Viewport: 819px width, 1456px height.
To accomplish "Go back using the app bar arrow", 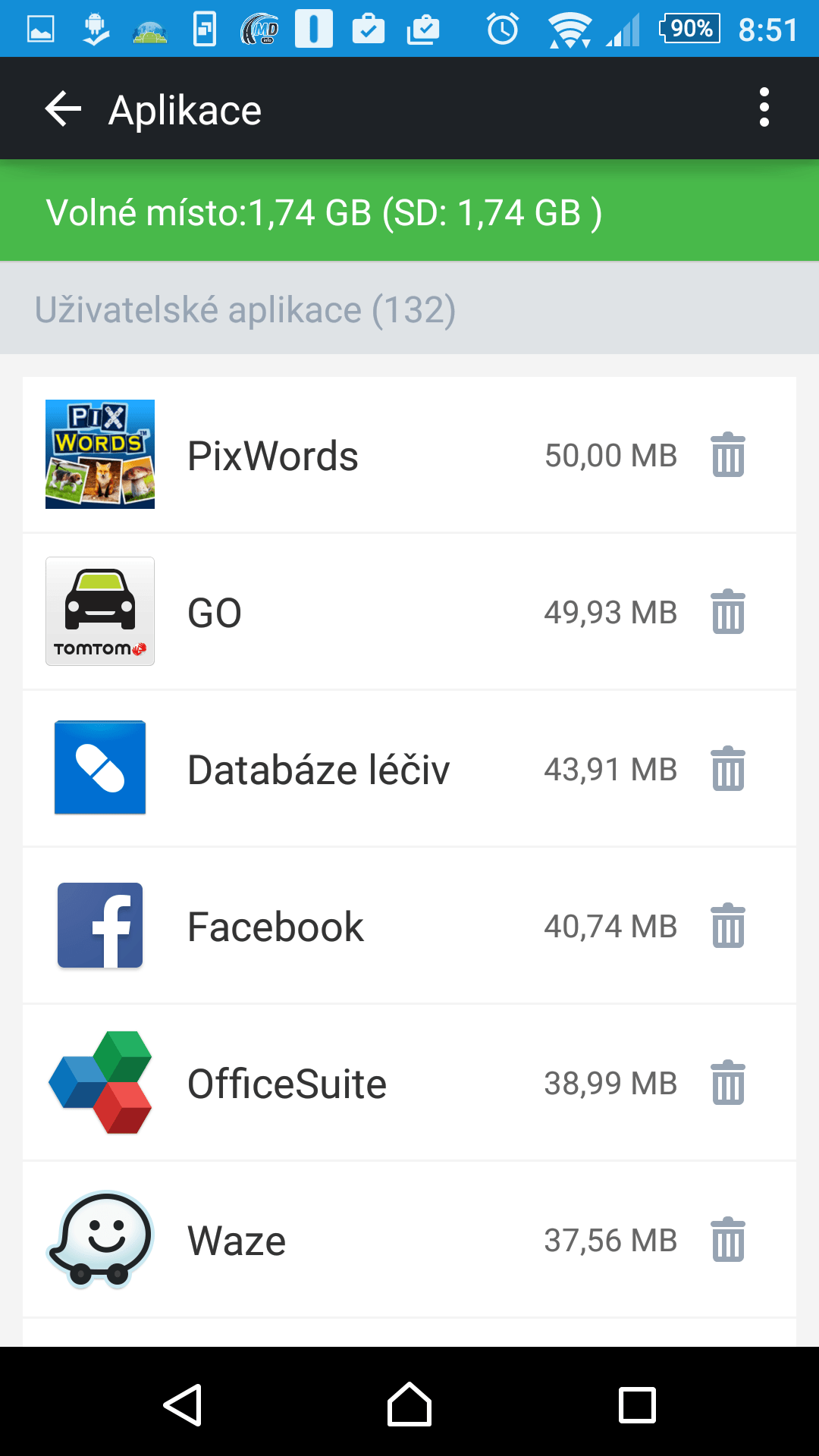I will click(x=63, y=109).
